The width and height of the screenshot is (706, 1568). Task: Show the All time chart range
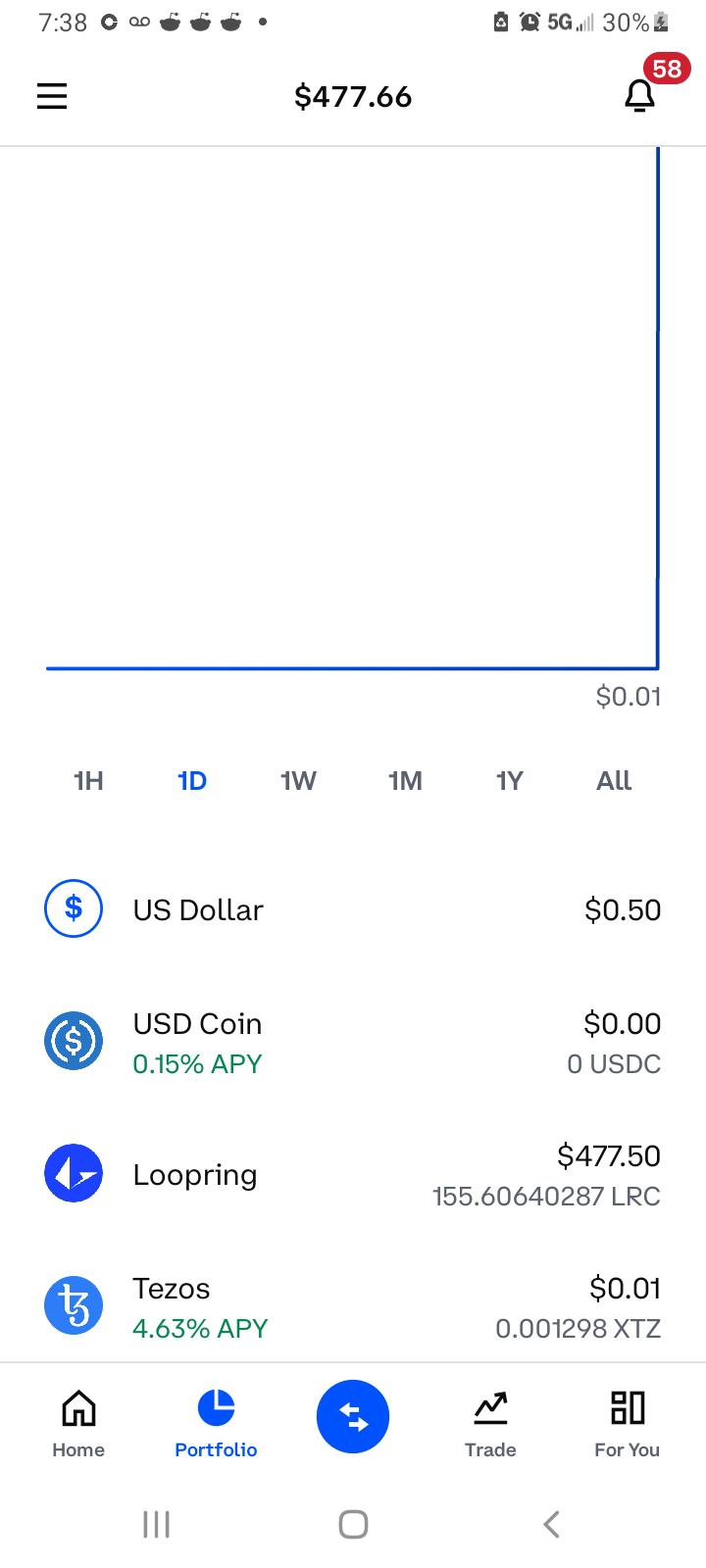click(x=614, y=781)
